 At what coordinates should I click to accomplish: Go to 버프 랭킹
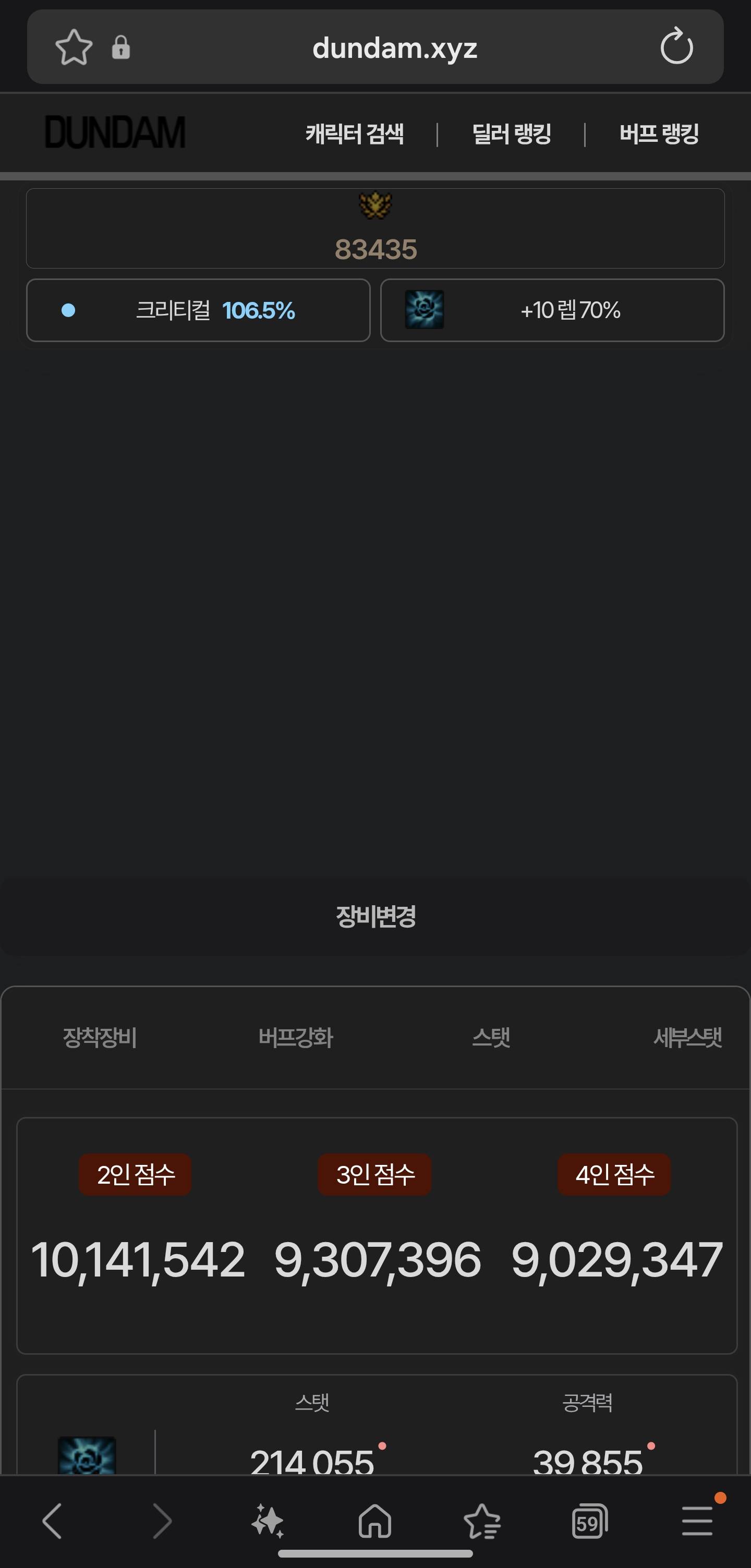point(659,134)
